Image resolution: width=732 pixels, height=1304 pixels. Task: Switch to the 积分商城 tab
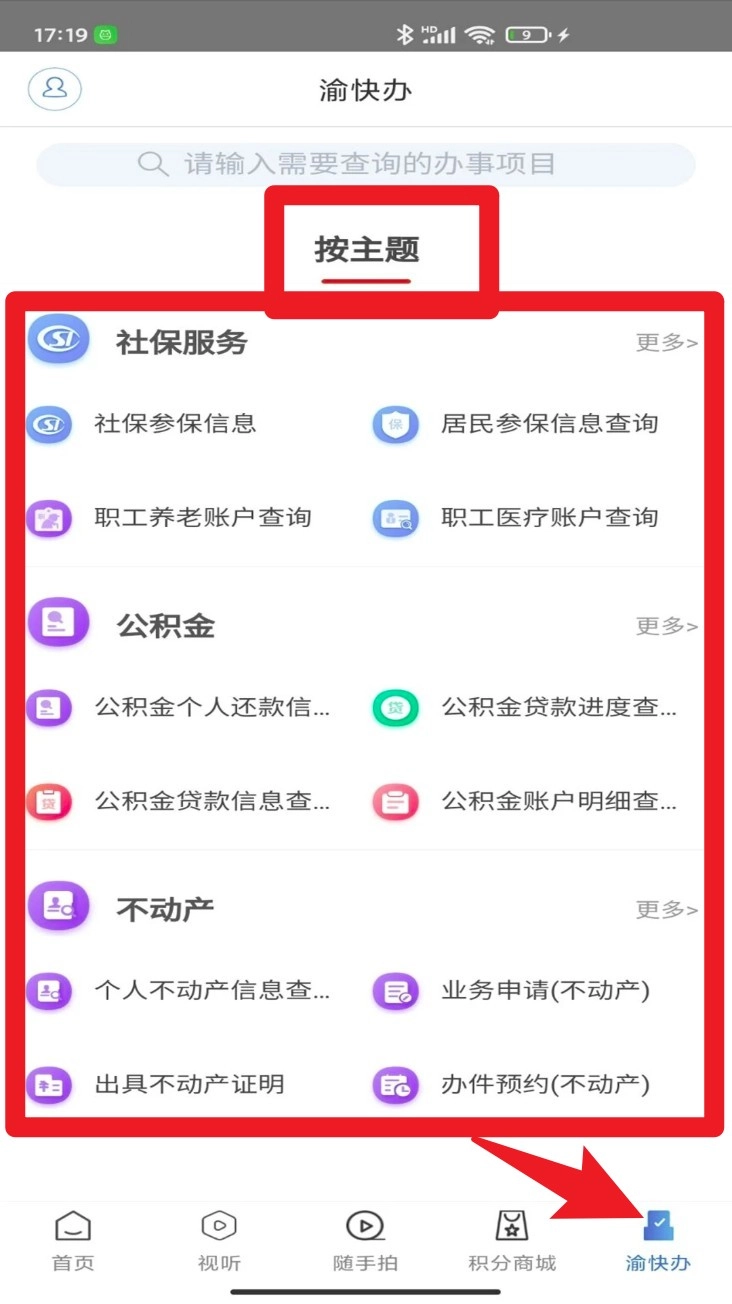pos(512,1240)
